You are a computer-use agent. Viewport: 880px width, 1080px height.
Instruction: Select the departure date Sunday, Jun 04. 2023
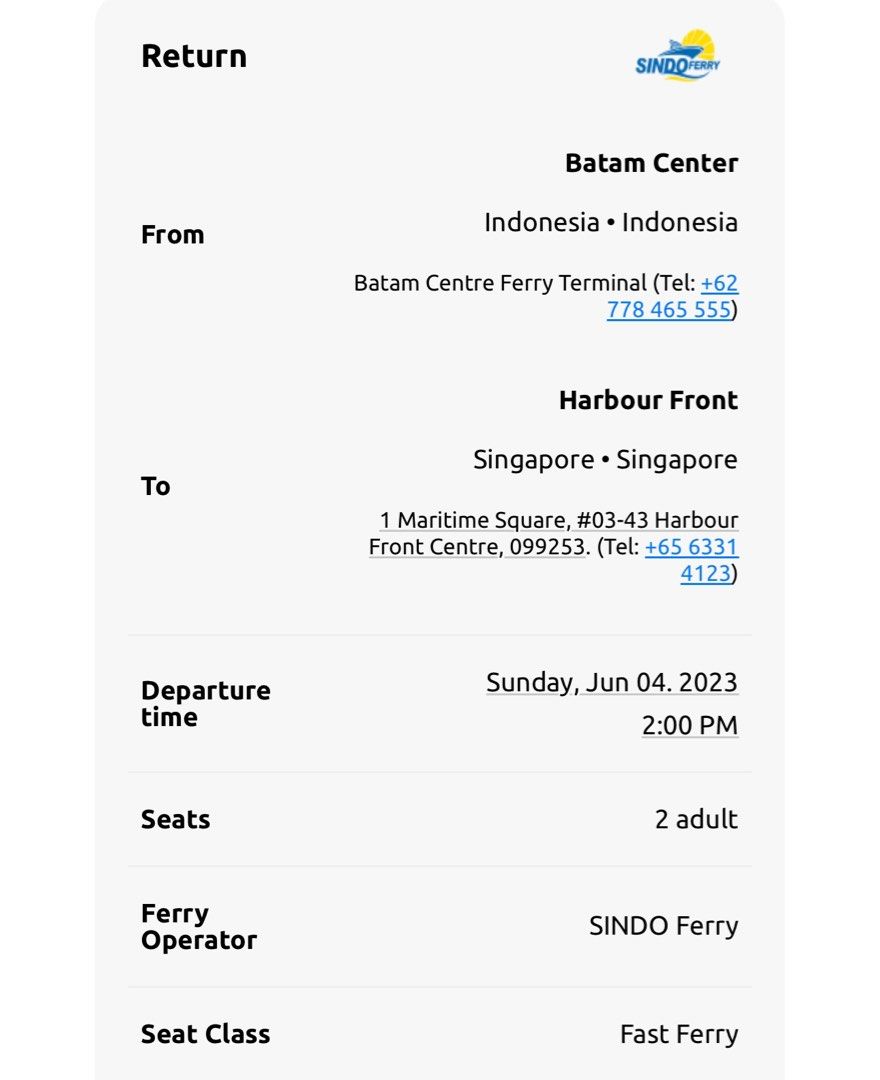(x=611, y=682)
